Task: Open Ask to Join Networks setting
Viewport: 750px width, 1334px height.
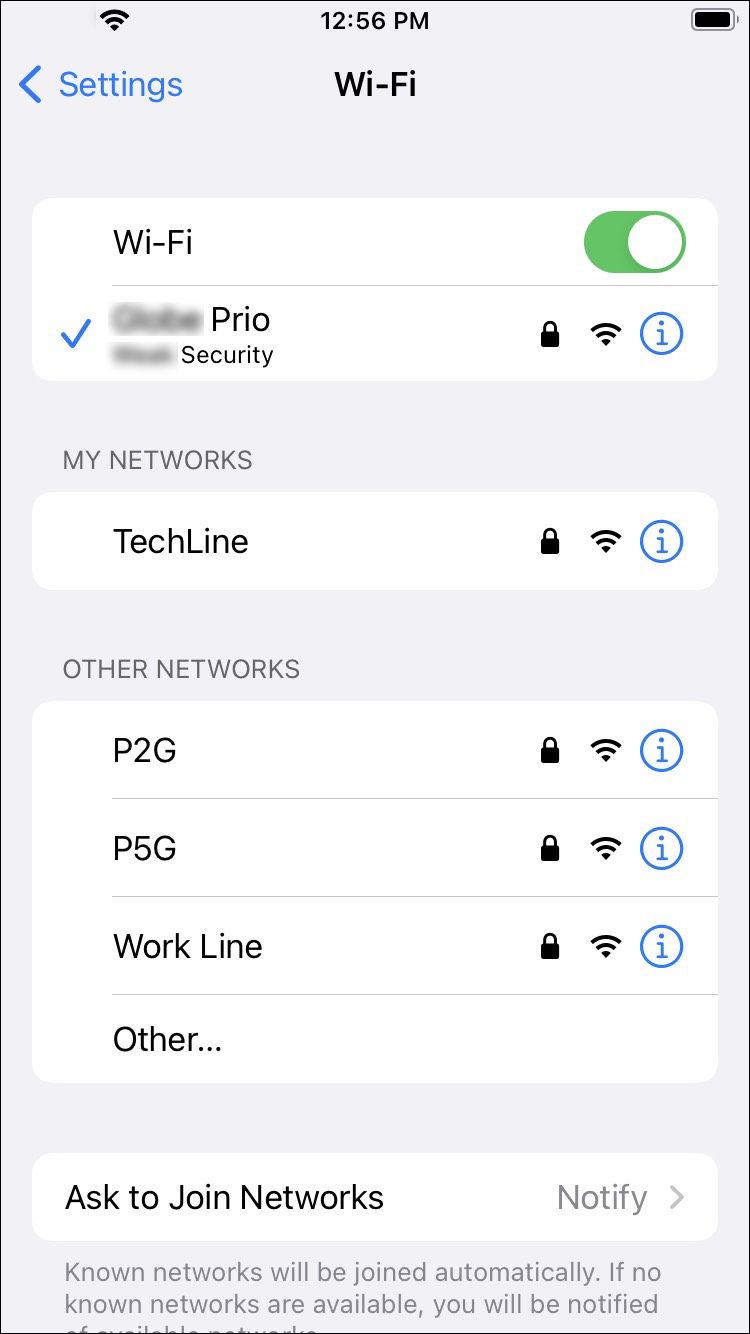Action: pos(375,1197)
